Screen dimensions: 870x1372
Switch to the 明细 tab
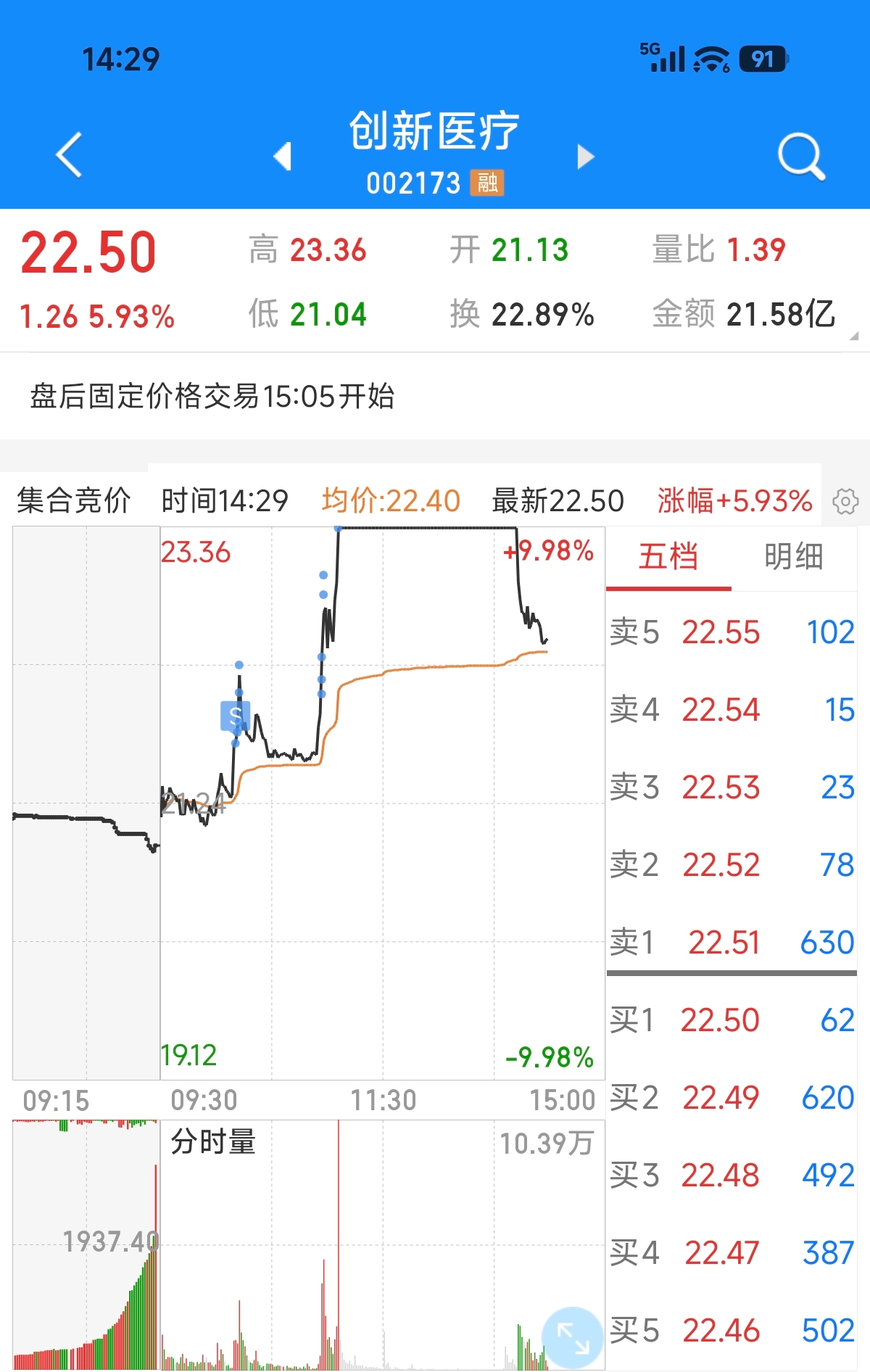(793, 557)
